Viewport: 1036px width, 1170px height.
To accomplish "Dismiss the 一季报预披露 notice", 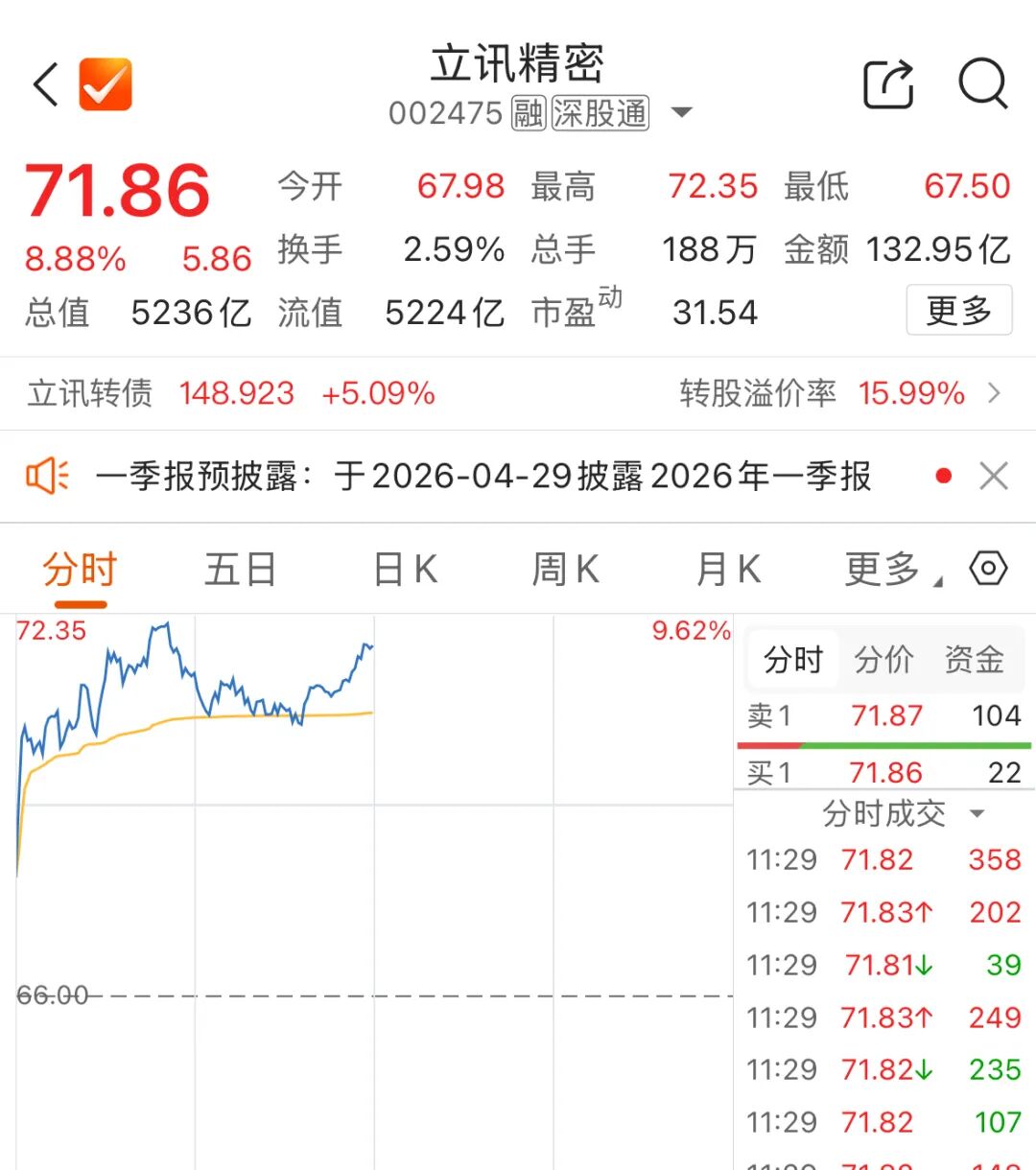I will click(x=994, y=476).
